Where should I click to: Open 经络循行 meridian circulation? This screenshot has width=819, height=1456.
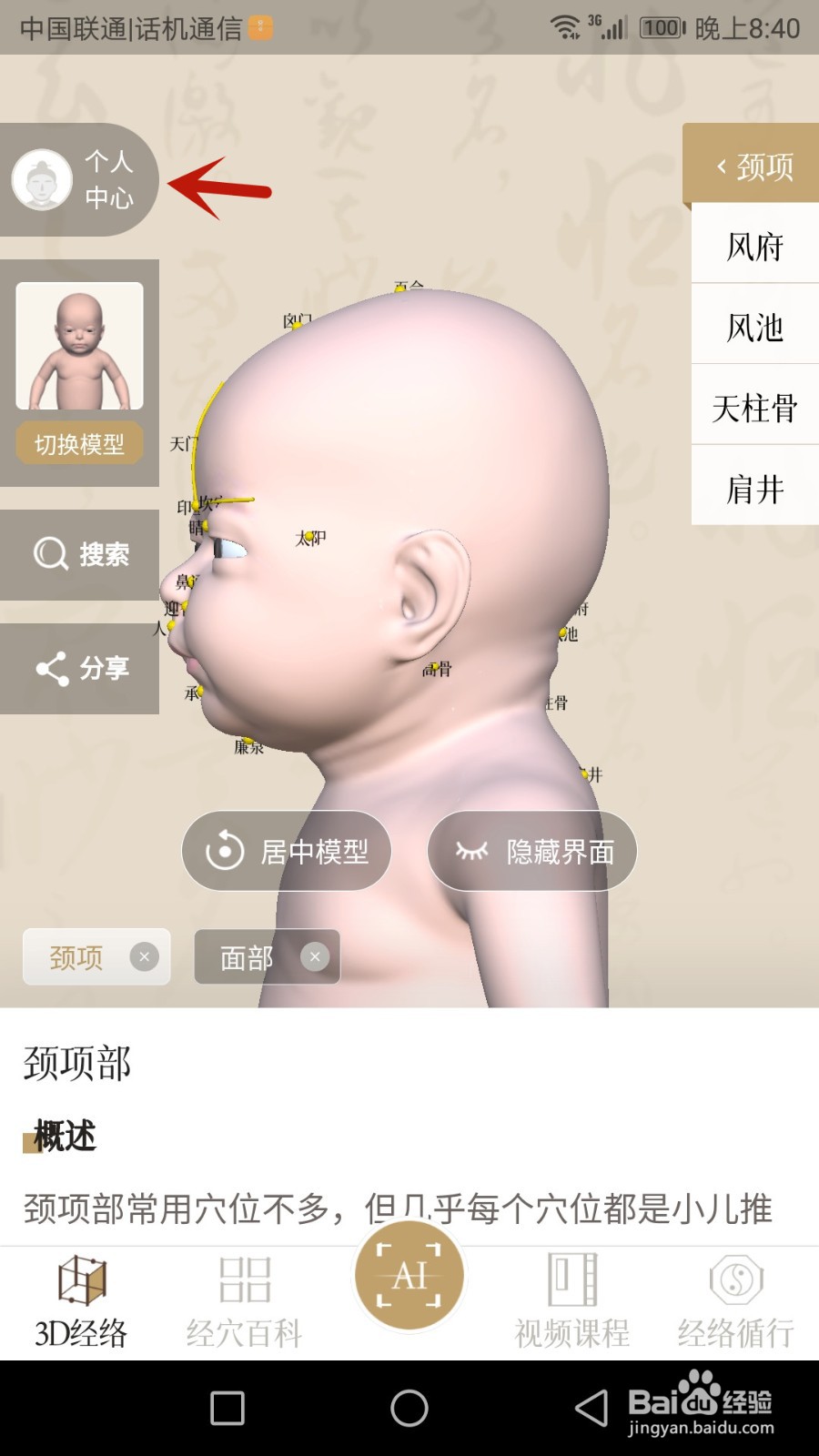click(x=733, y=1297)
